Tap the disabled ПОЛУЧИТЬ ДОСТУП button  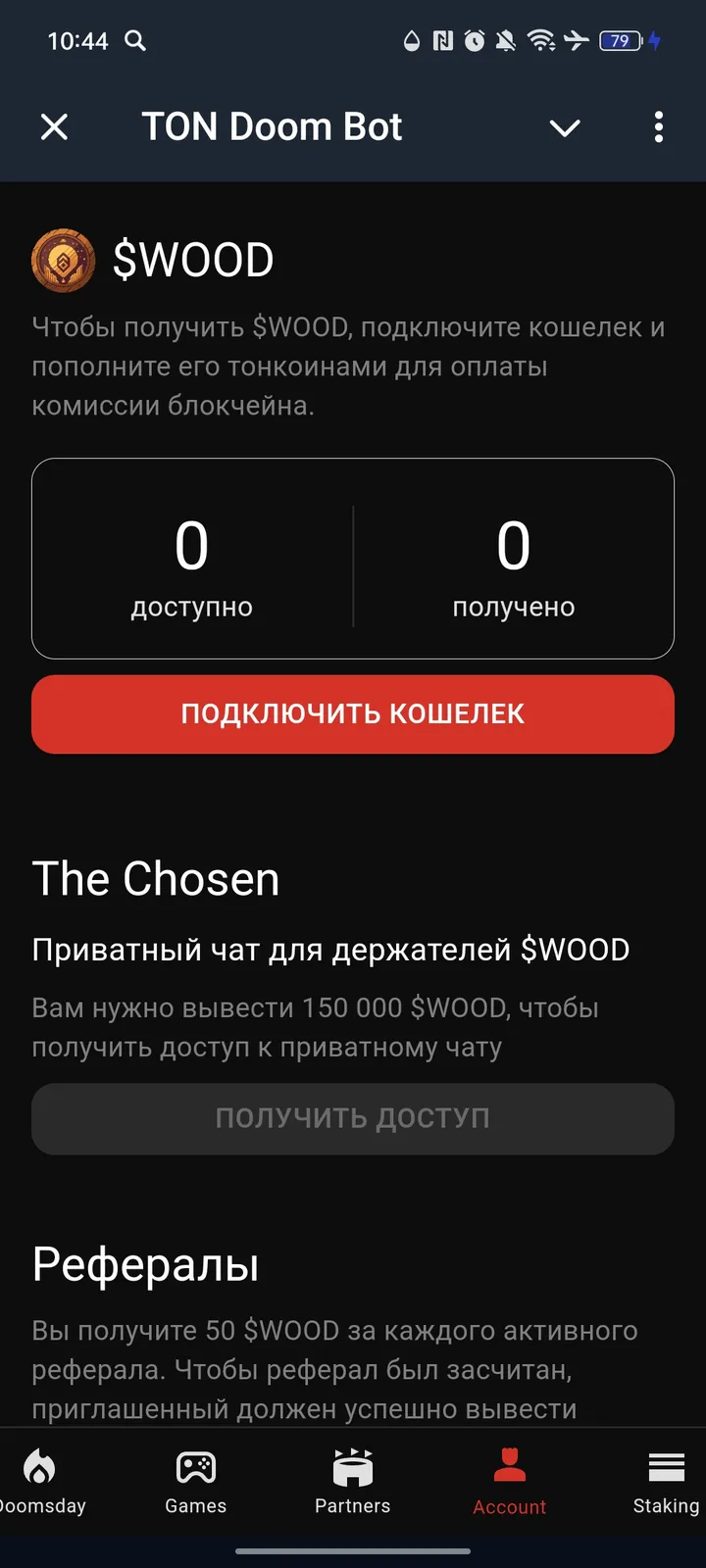coord(353,1118)
